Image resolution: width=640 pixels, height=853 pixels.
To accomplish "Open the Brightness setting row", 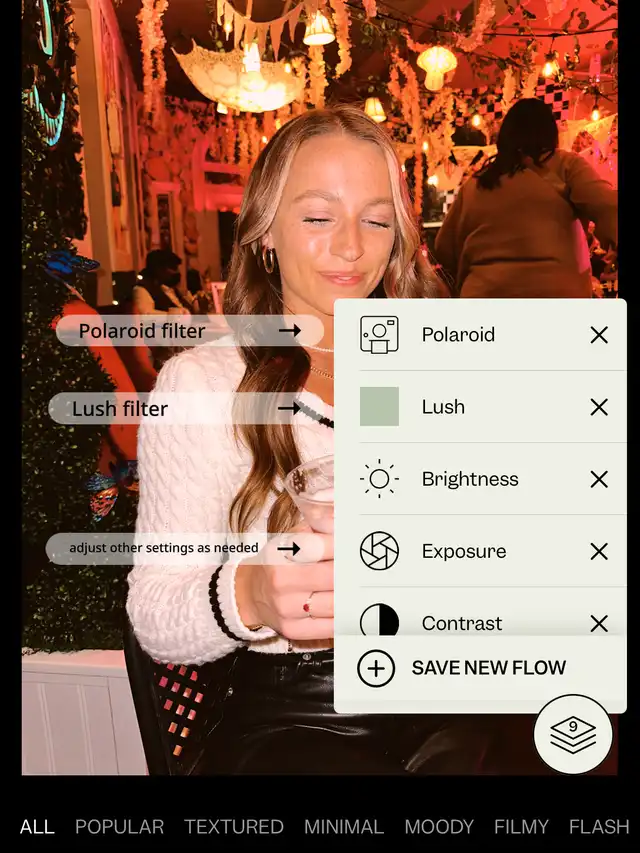I will tap(470, 479).
